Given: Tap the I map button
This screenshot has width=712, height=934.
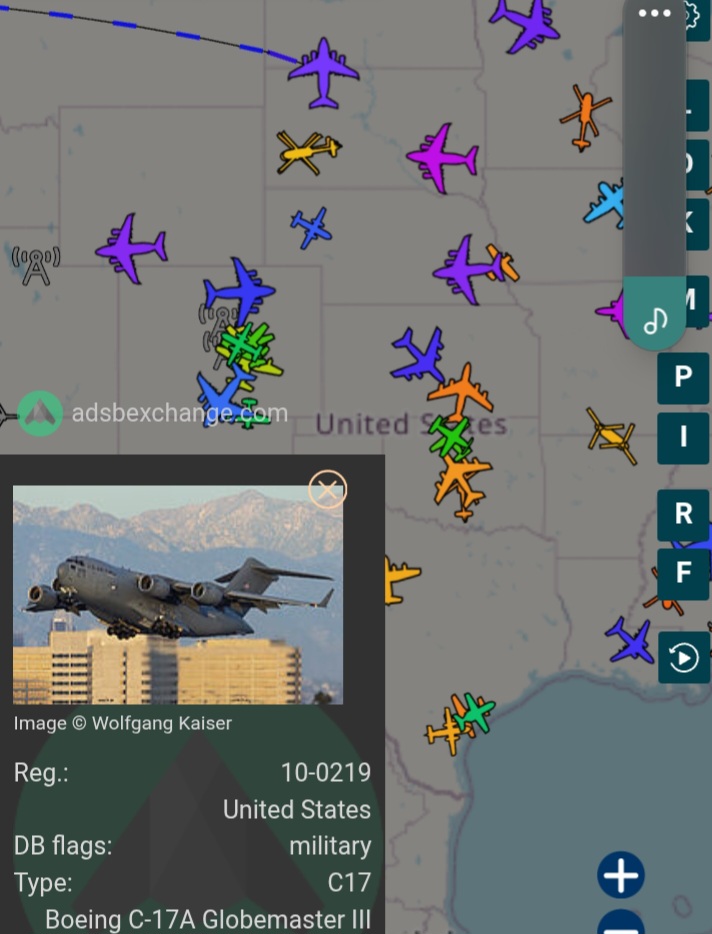Looking at the screenshot, I should point(683,437).
